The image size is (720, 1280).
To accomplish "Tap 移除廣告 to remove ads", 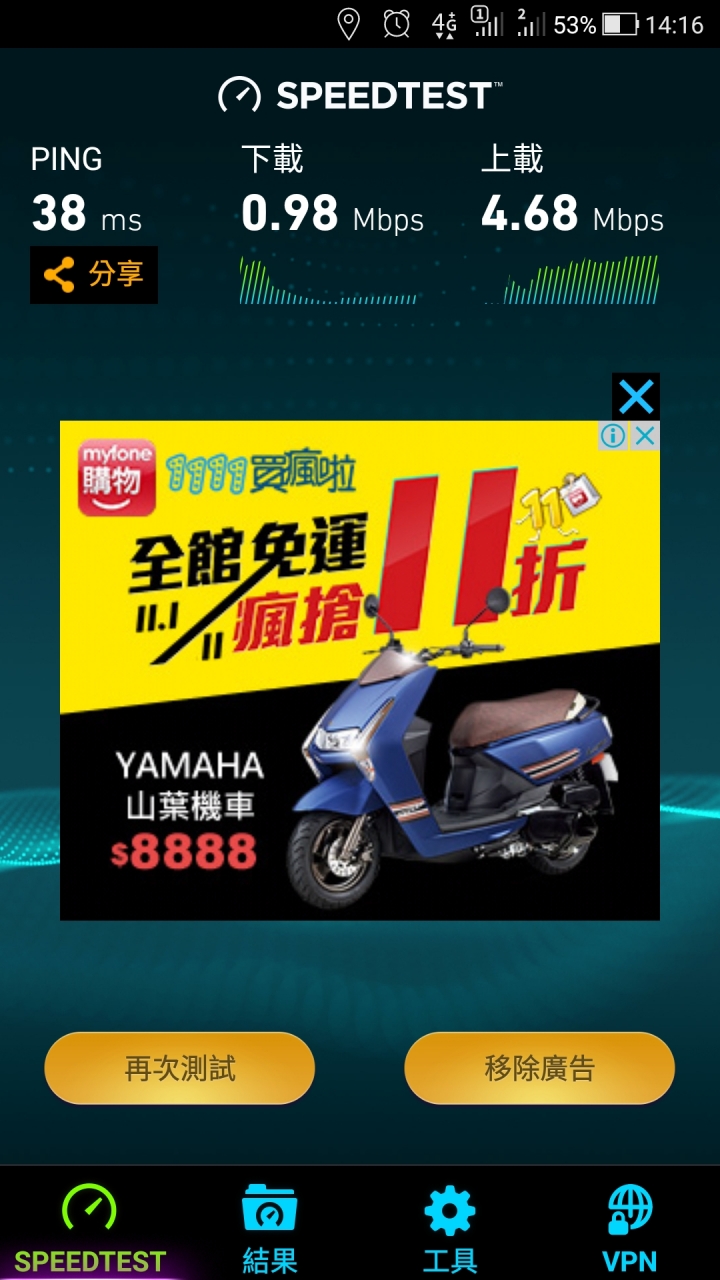I will coord(540,1068).
